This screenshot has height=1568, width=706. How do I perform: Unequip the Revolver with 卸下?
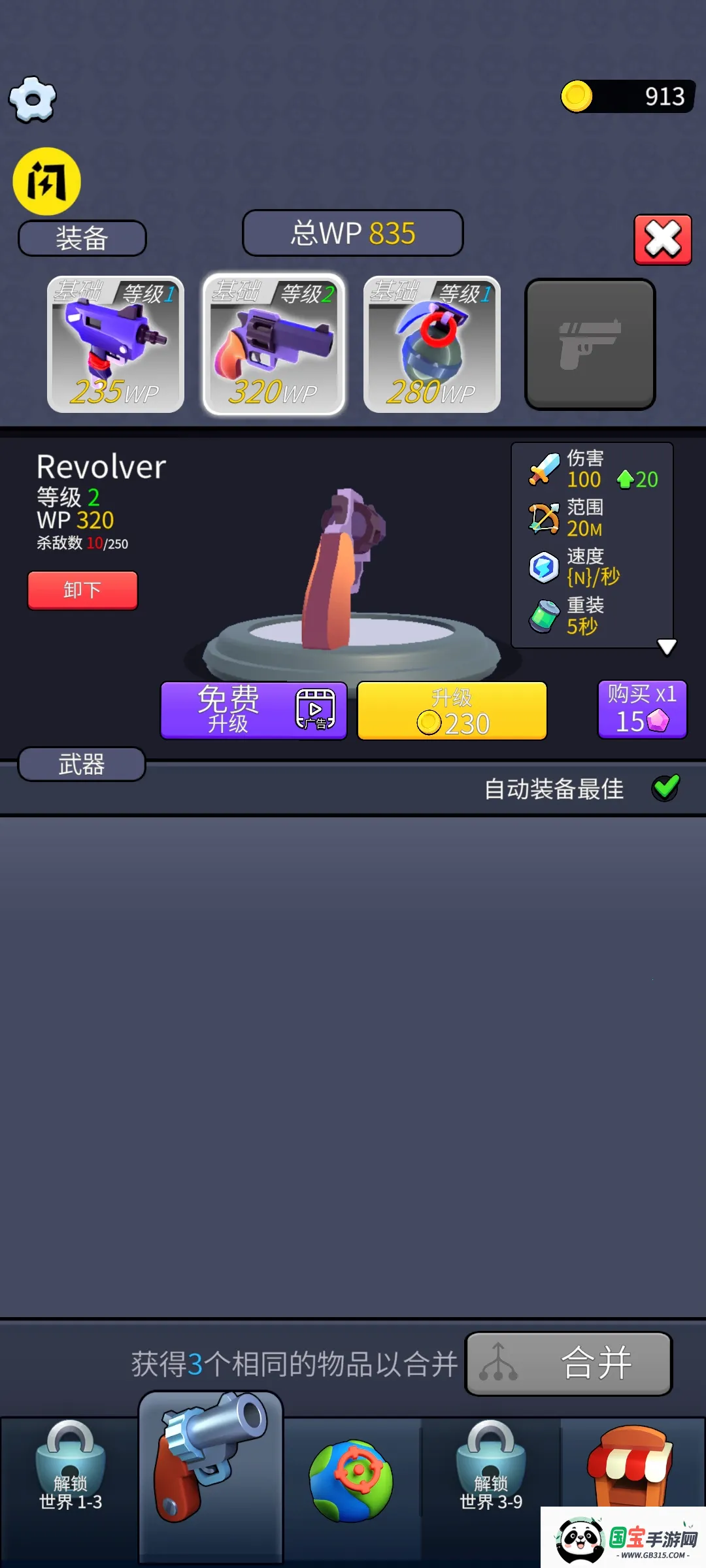point(82,590)
